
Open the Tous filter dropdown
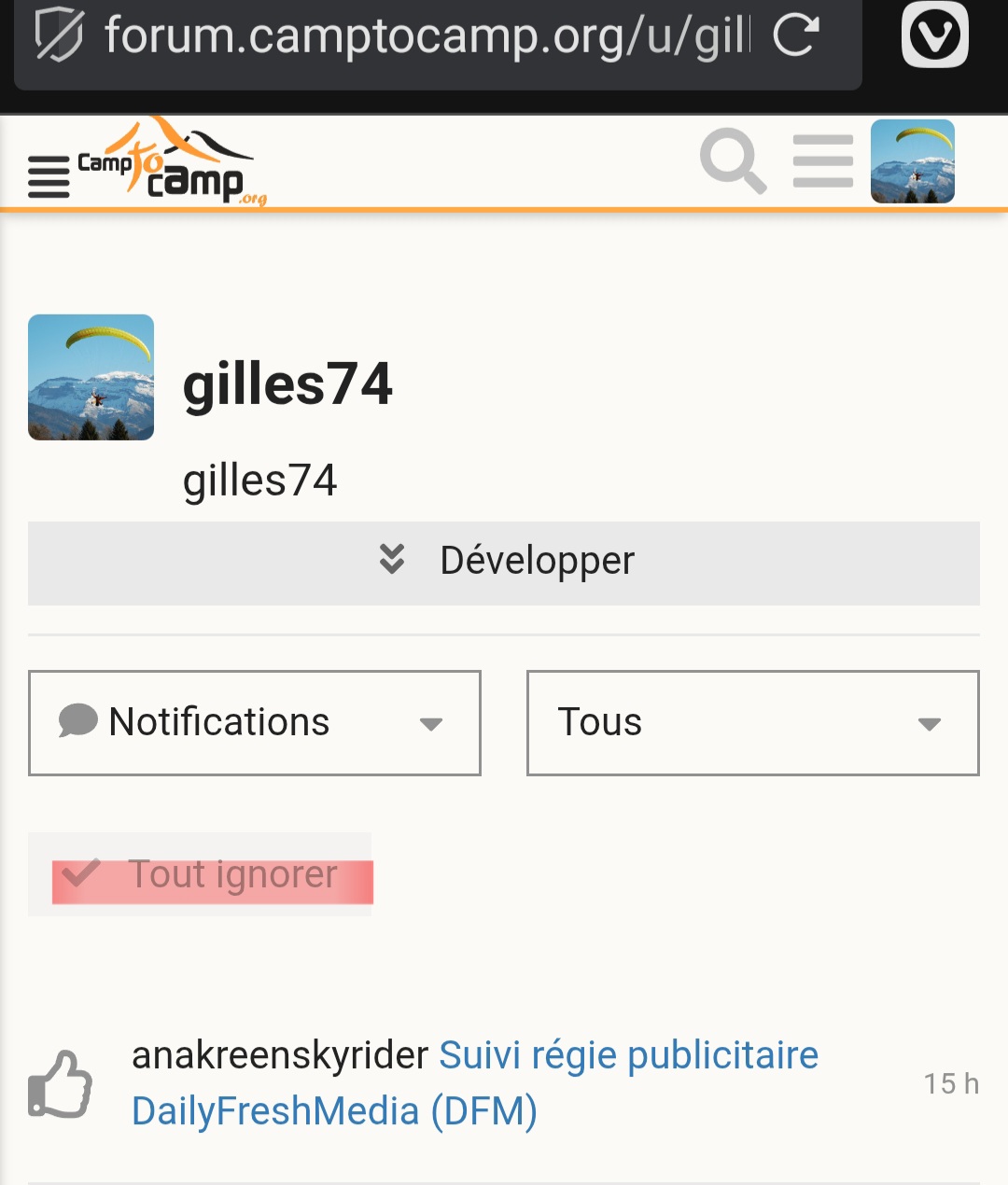pos(752,722)
